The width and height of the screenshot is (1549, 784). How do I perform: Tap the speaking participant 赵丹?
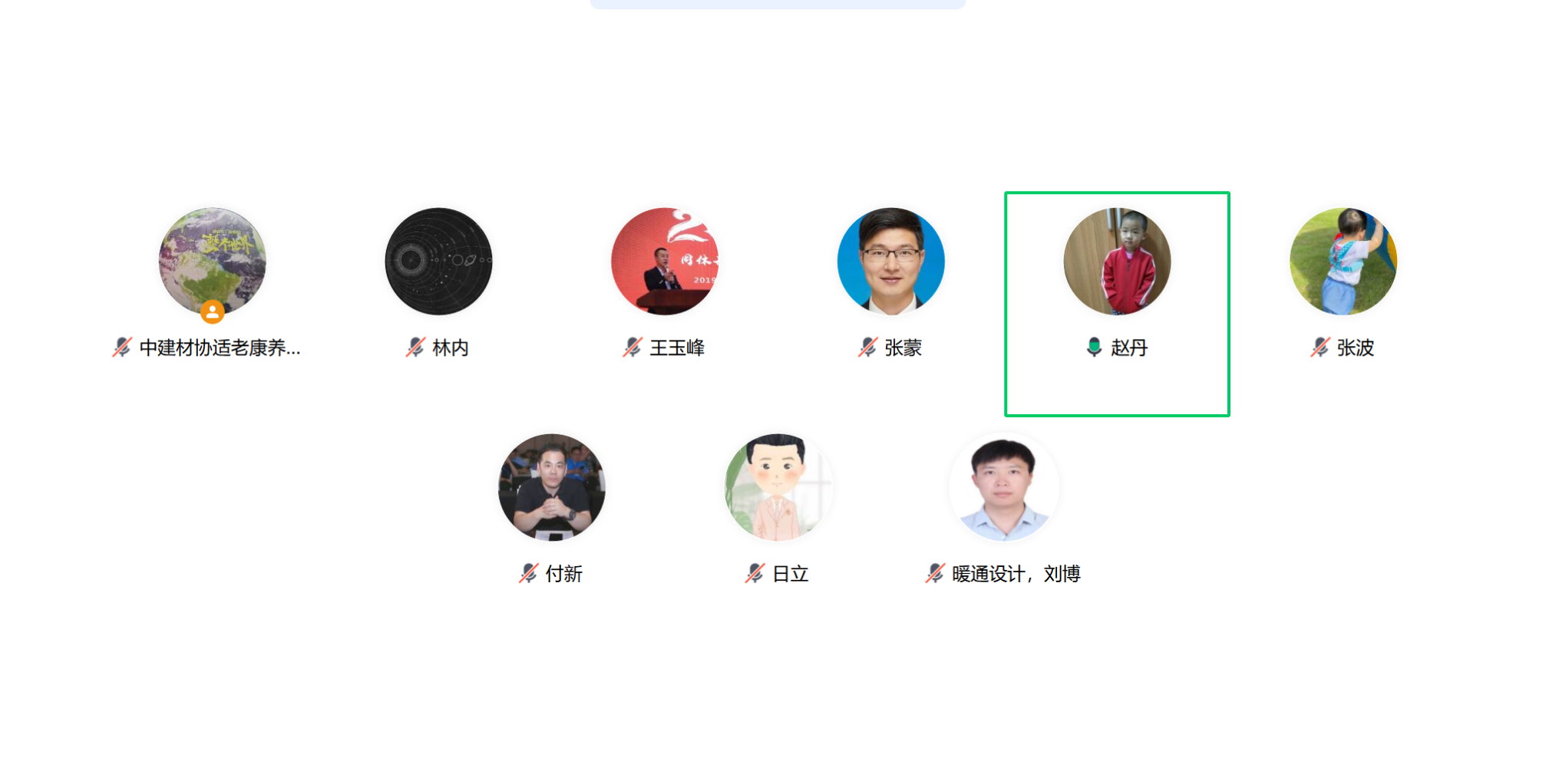coord(1117,262)
